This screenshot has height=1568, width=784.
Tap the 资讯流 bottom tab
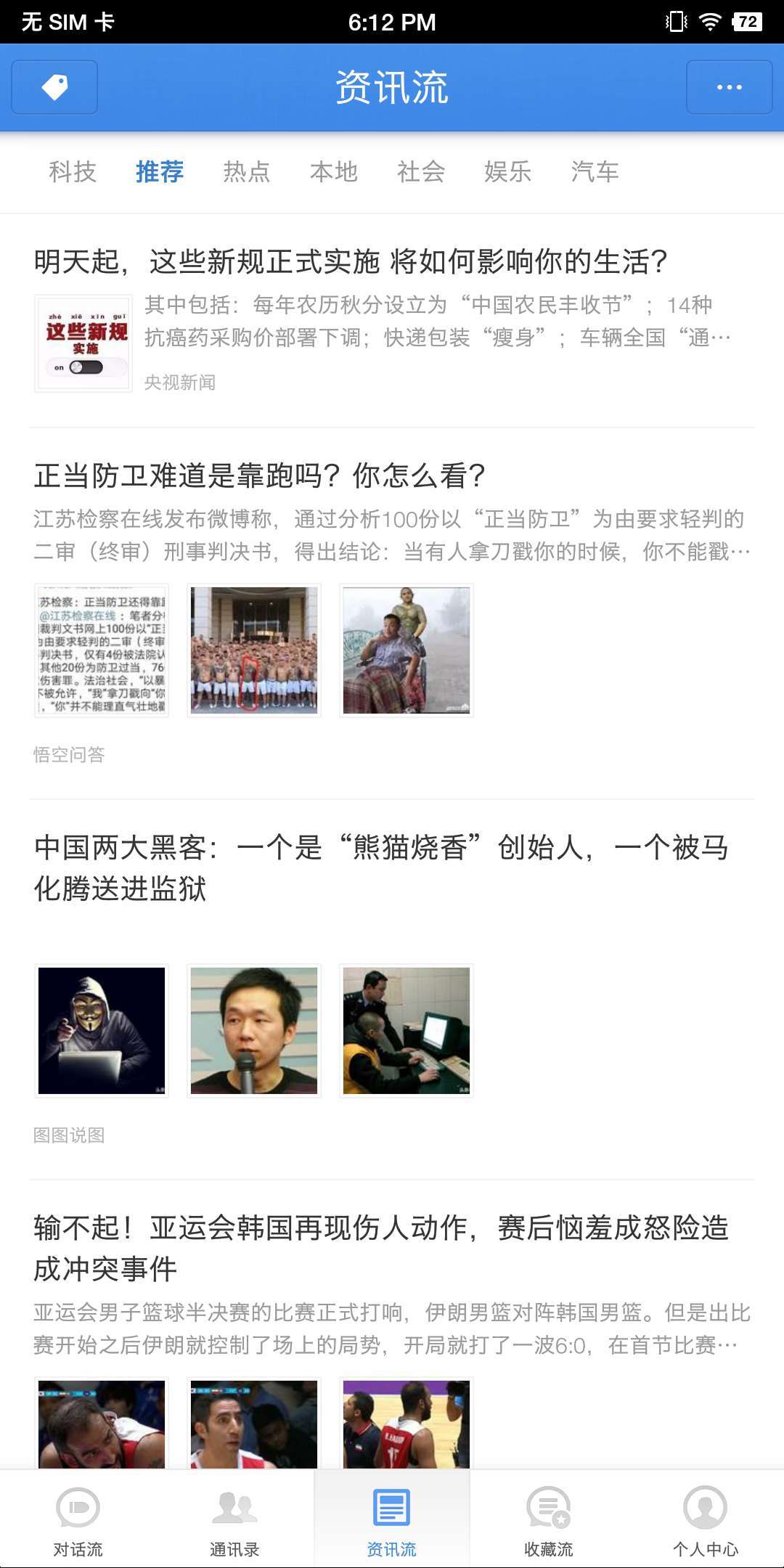pos(392,1519)
